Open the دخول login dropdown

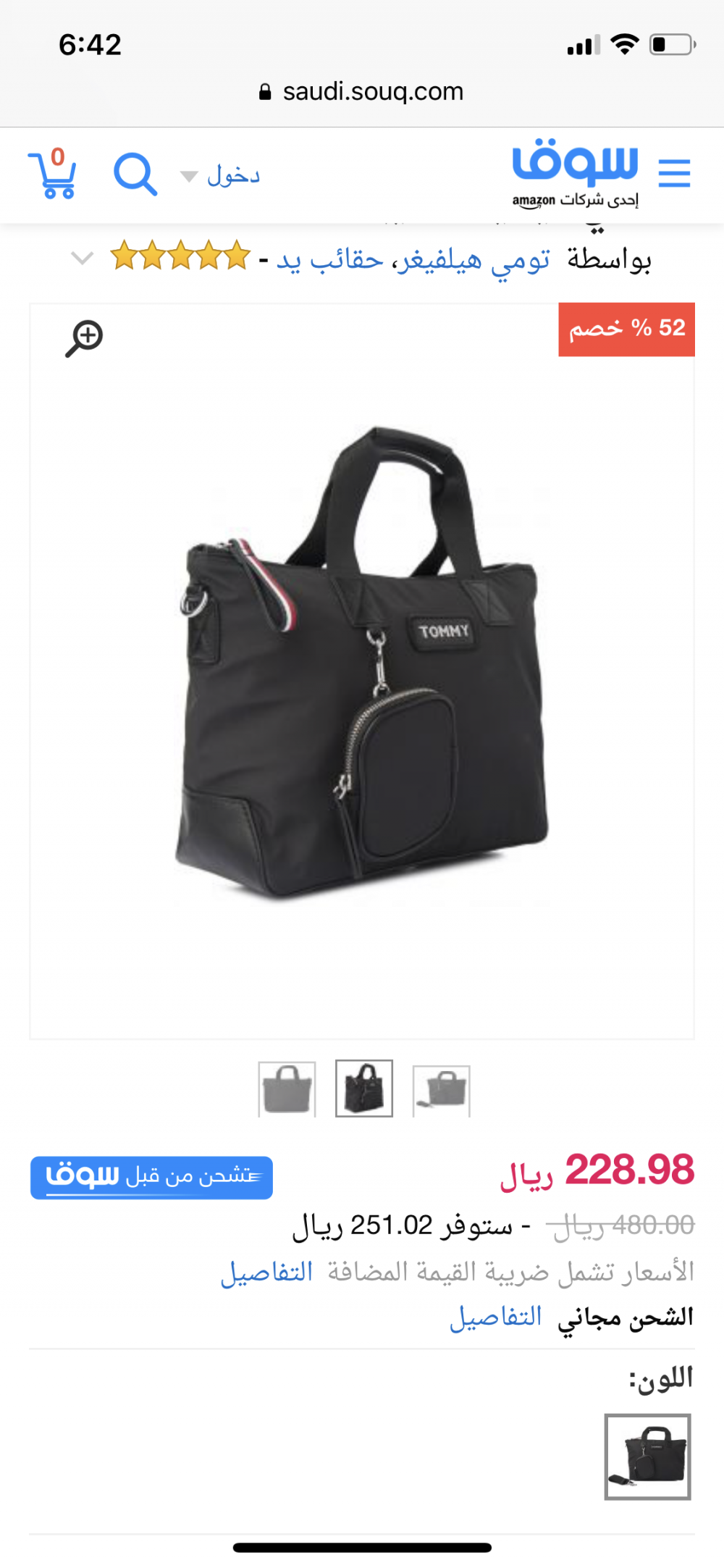(x=221, y=175)
